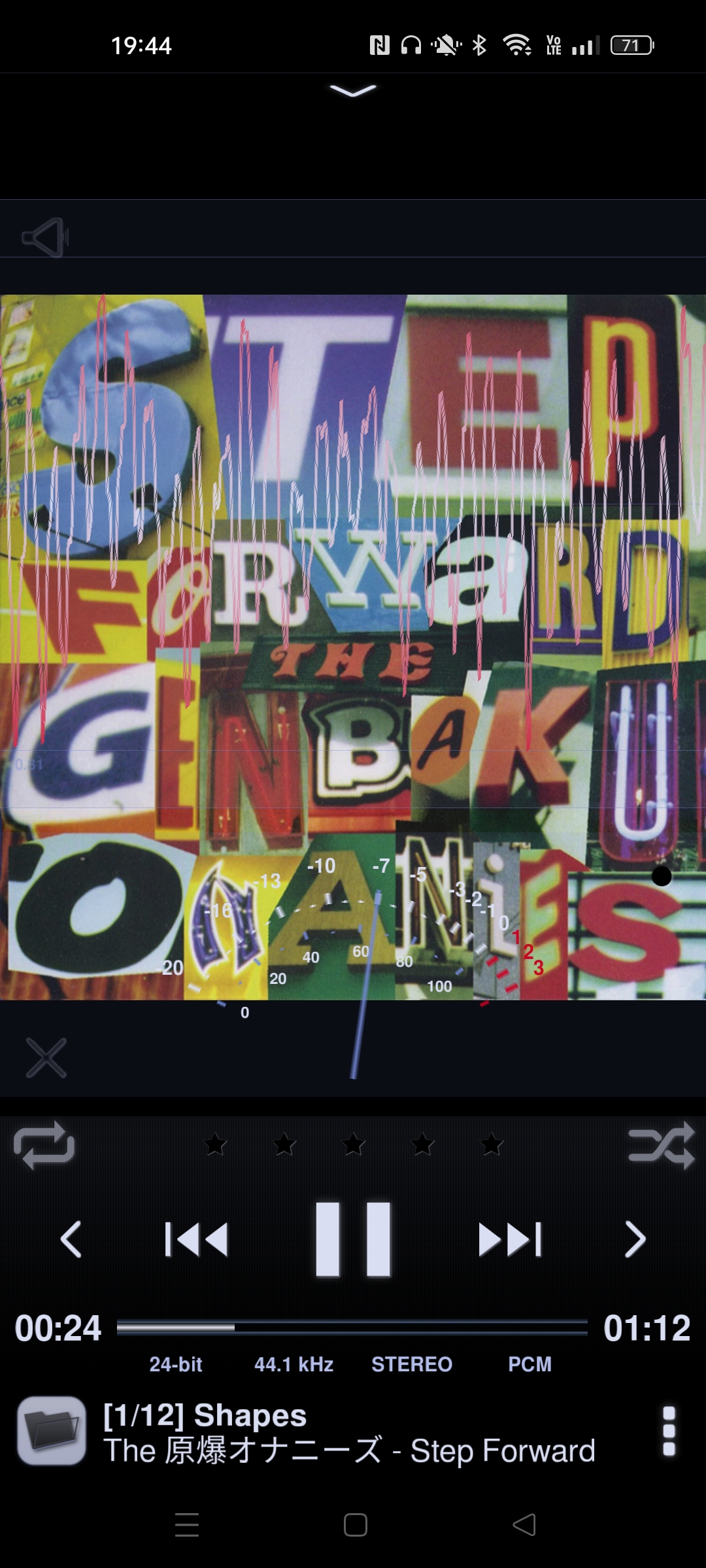Seek within the playback progress bar
Image resolution: width=706 pixels, height=1568 pixels.
tap(353, 1328)
